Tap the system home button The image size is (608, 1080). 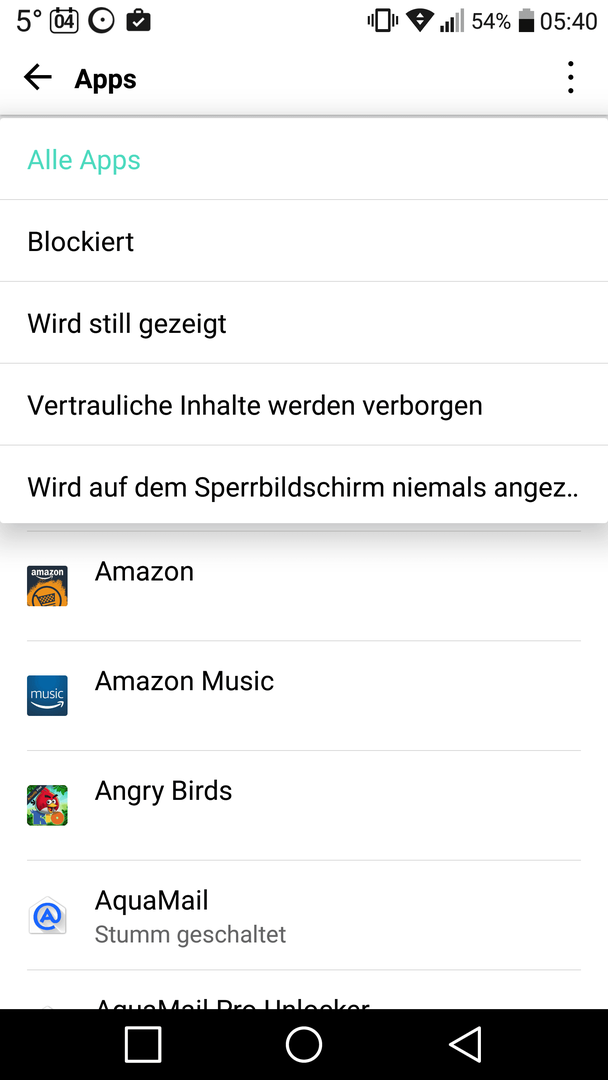(x=304, y=1045)
